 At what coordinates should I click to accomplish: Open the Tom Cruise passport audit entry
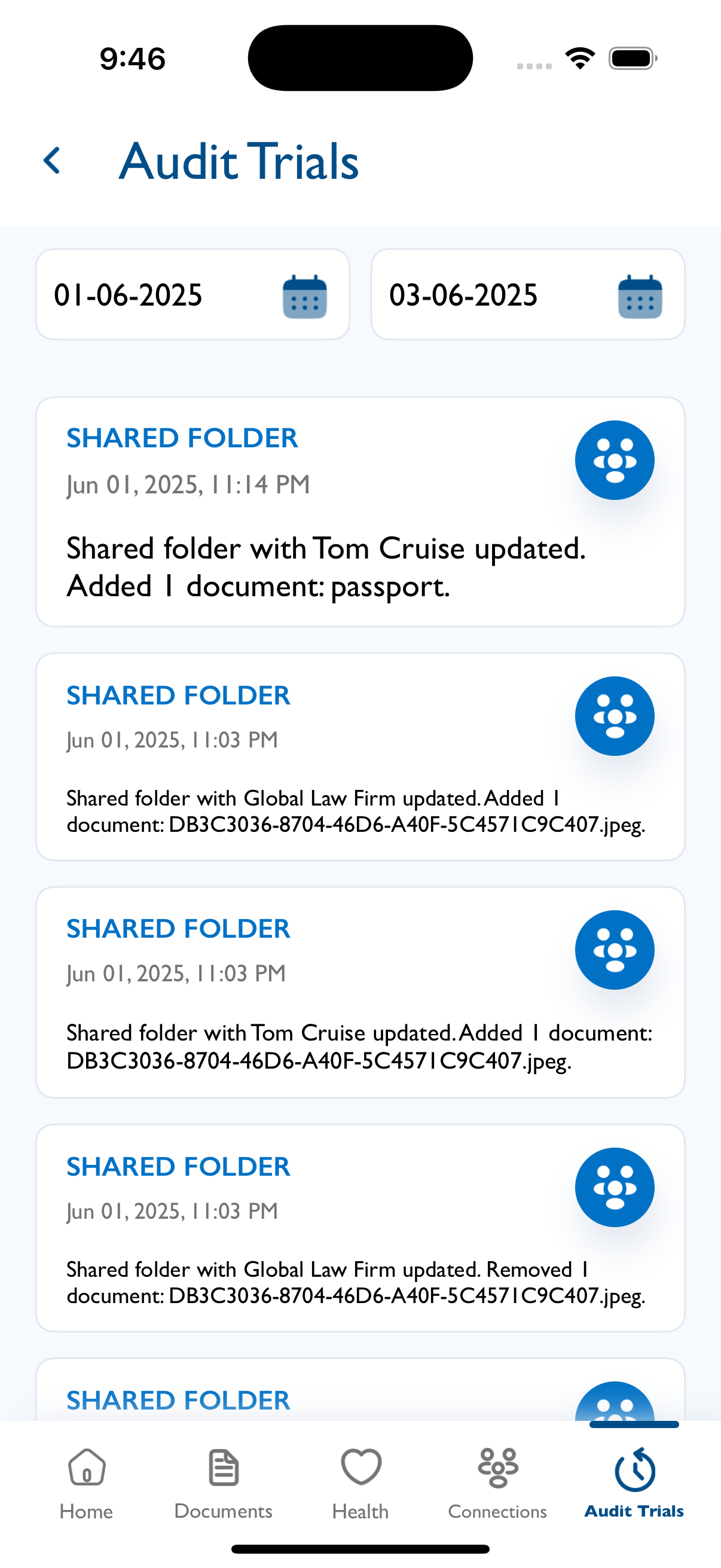click(360, 512)
